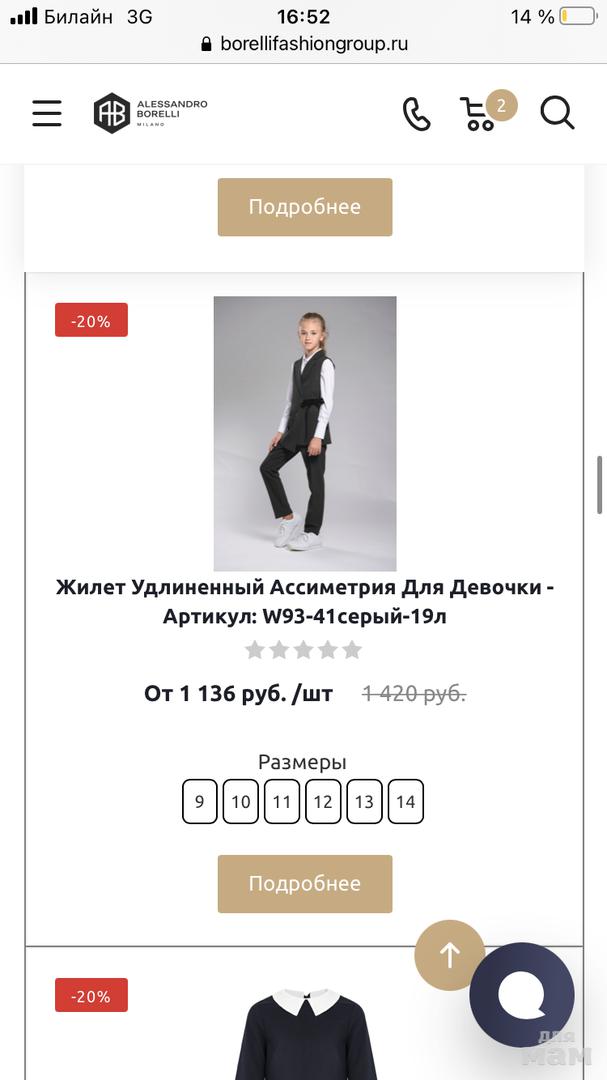
Task: Select size 13
Action: pos(364,801)
